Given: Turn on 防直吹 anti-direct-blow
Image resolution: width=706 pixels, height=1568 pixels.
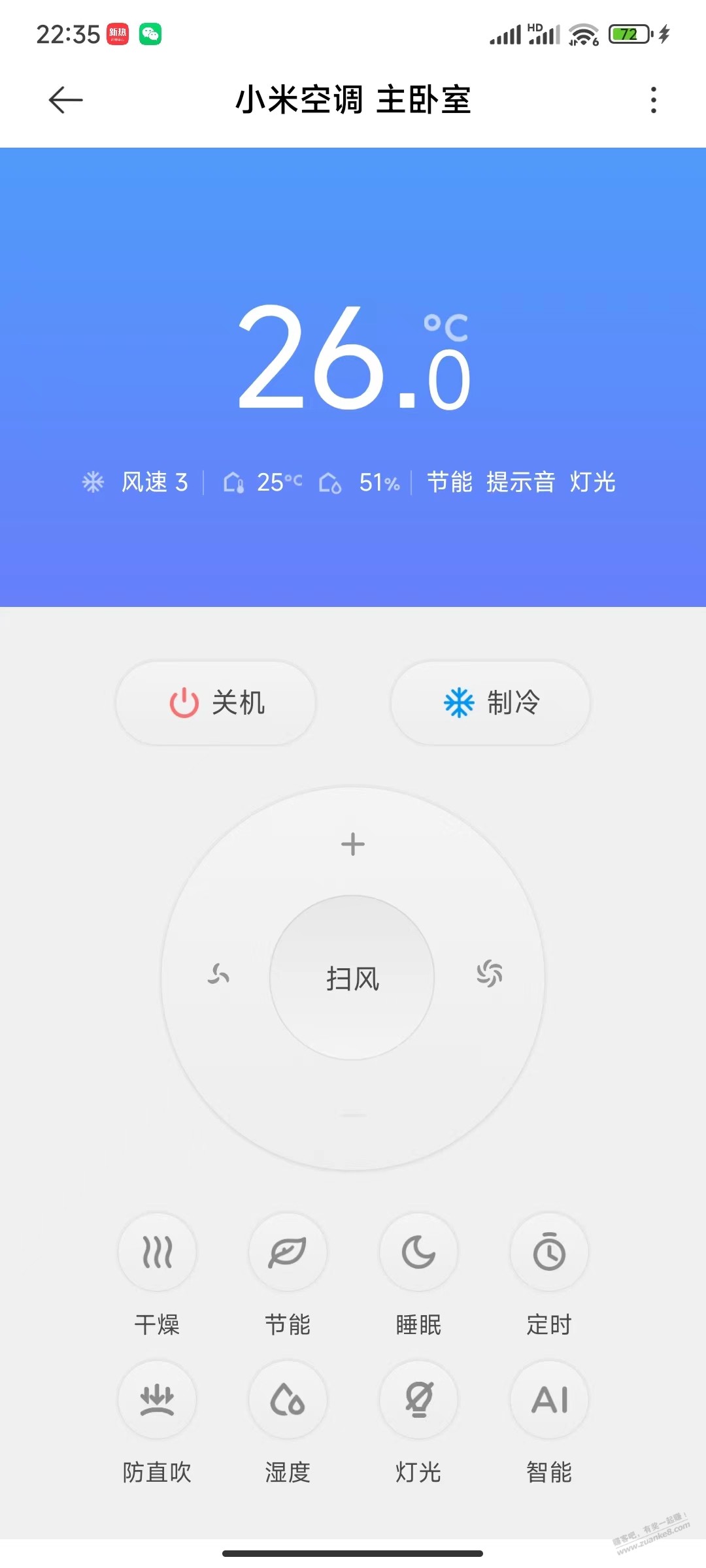Looking at the screenshot, I should pyautogui.click(x=157, y=1399).
